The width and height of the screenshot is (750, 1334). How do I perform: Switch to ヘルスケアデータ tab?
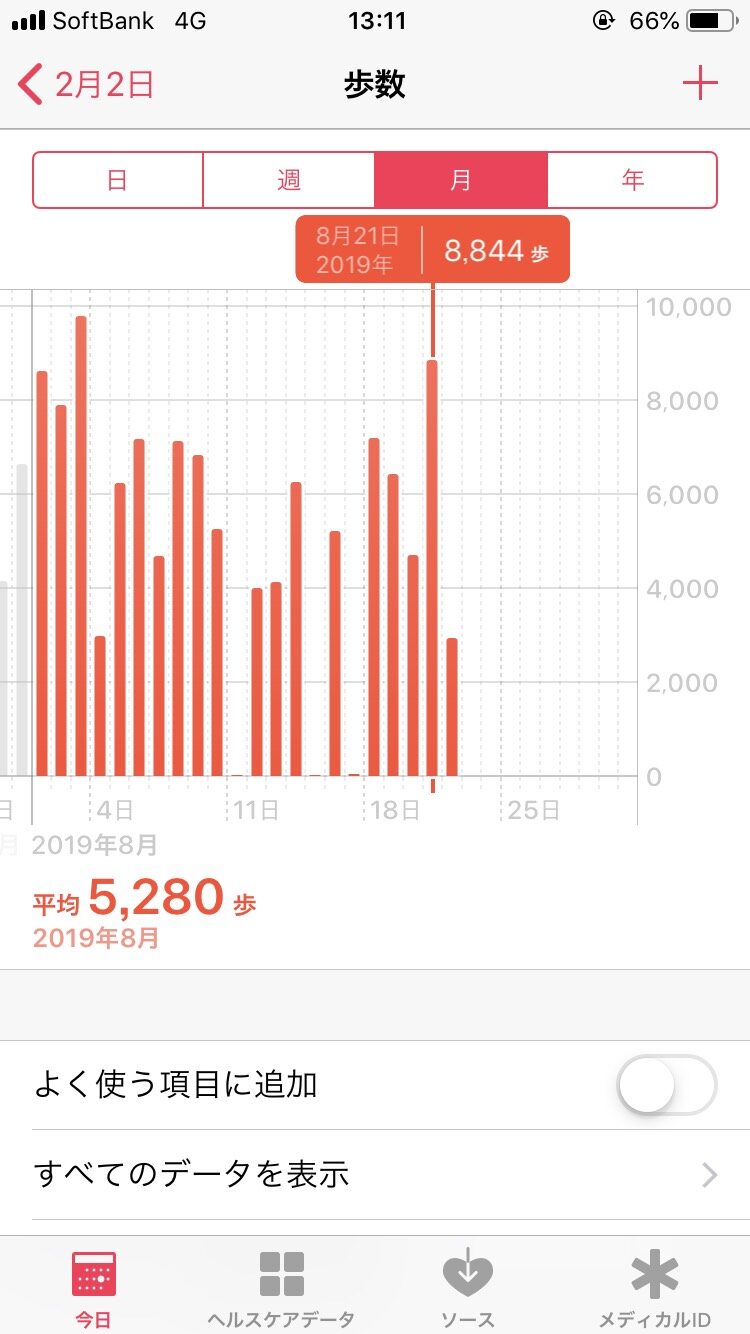[281, 1289]
